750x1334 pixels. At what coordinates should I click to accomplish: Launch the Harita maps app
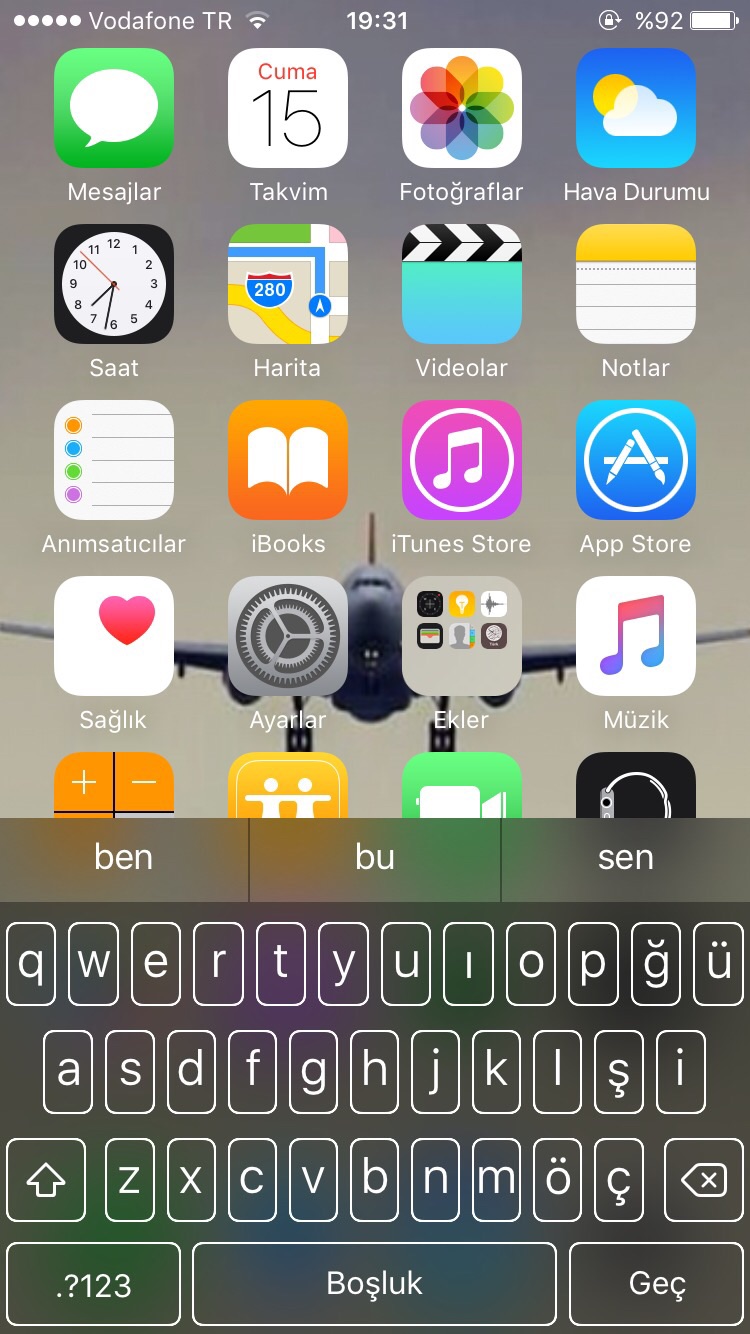tap(288, 284)
